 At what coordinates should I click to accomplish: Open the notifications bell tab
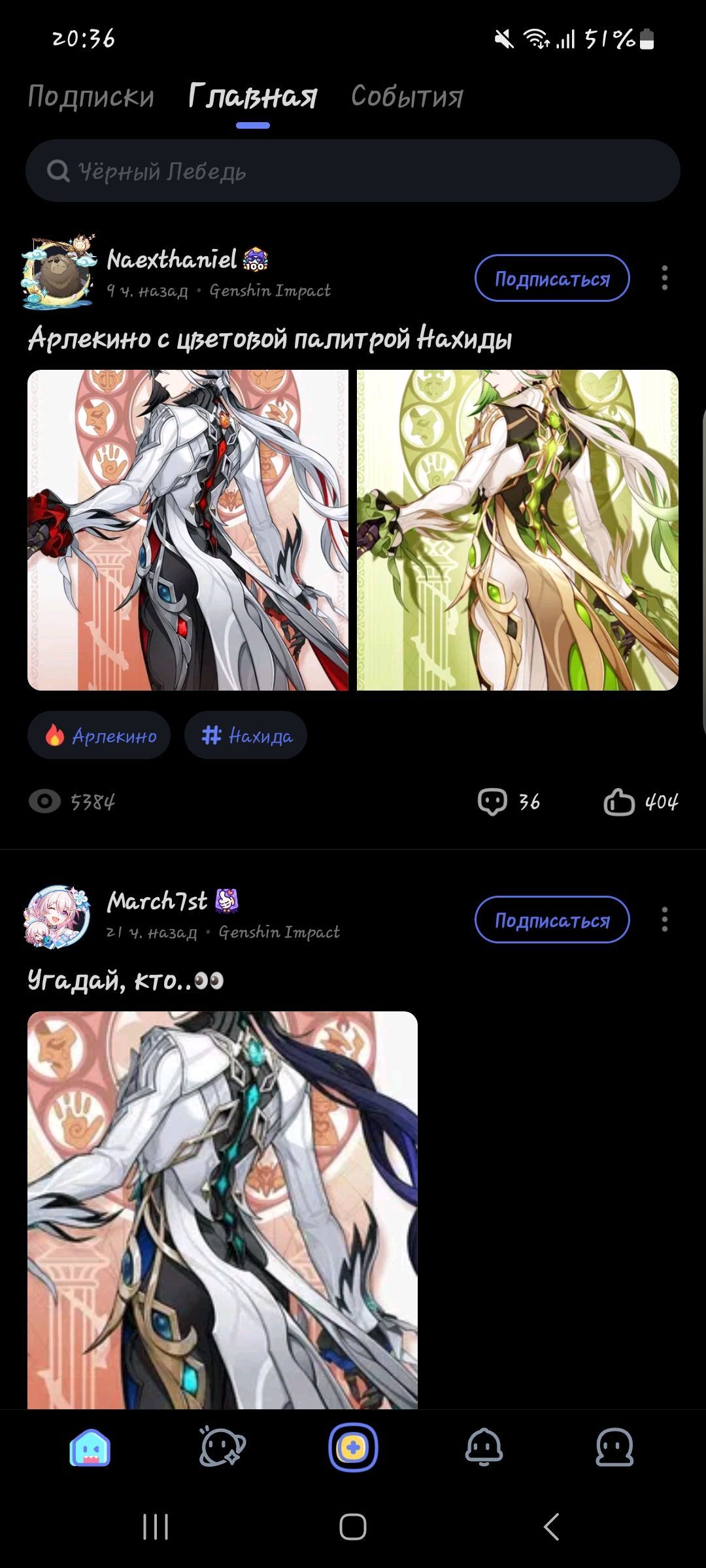(x=484, y=1448)
